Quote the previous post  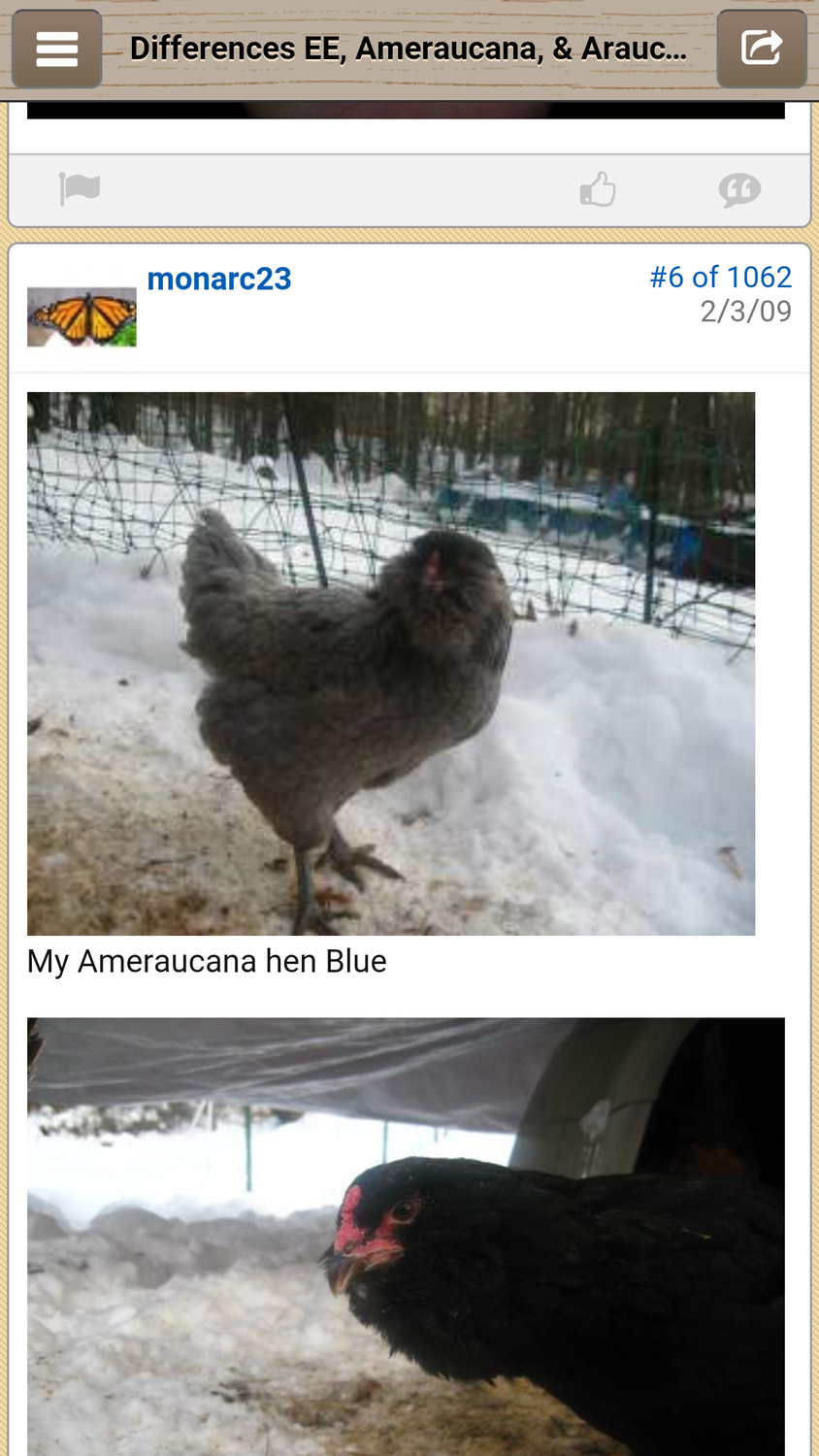(739, 189)
